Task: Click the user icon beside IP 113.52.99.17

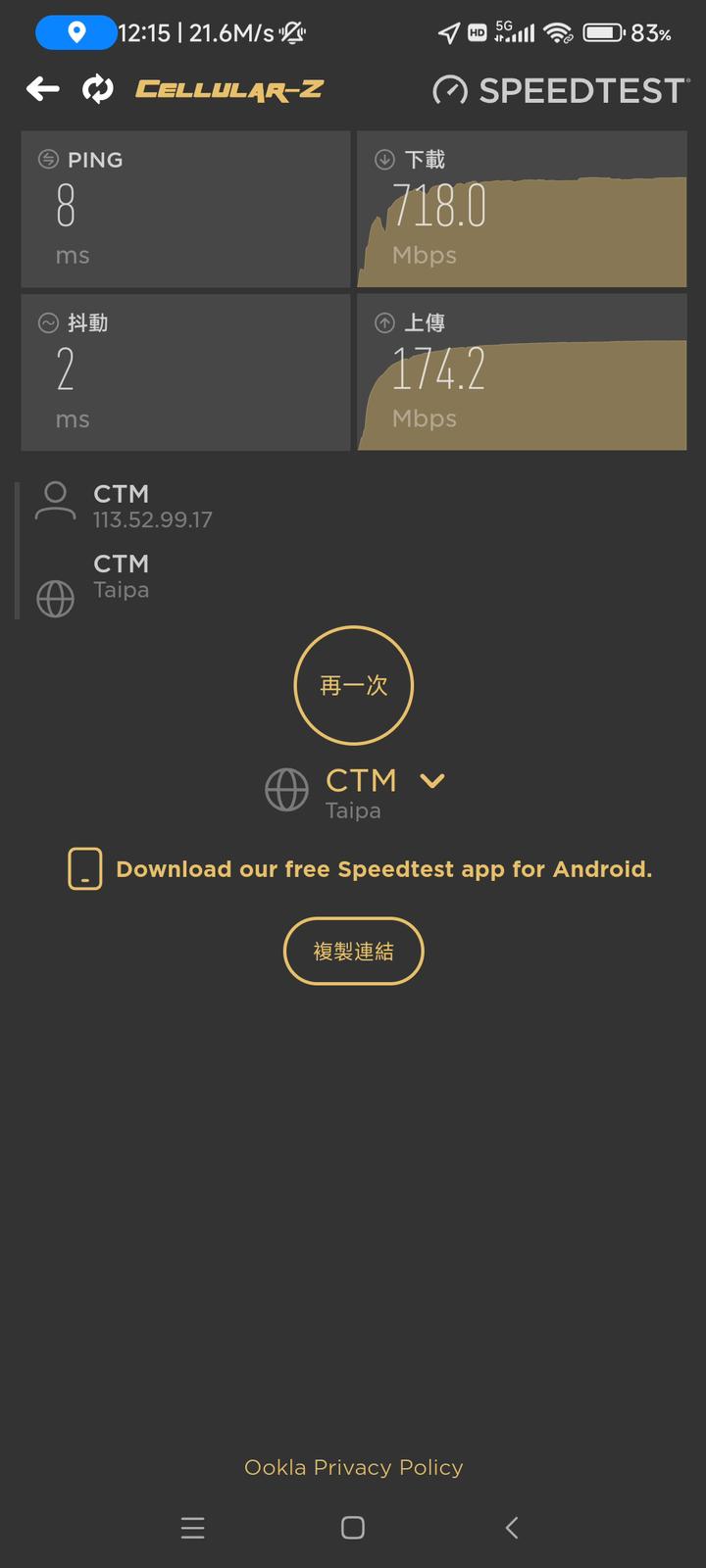Action: (x=55, y=502)
